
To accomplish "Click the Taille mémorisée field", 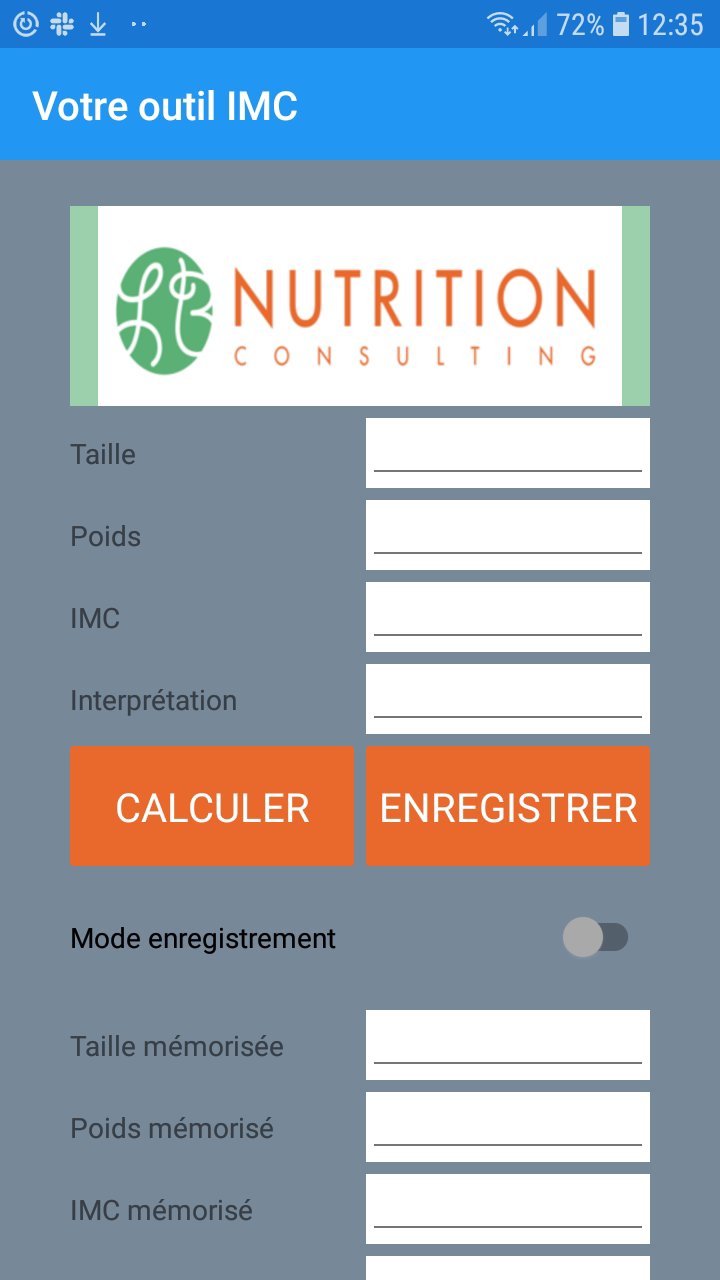I will point(507,1044).
